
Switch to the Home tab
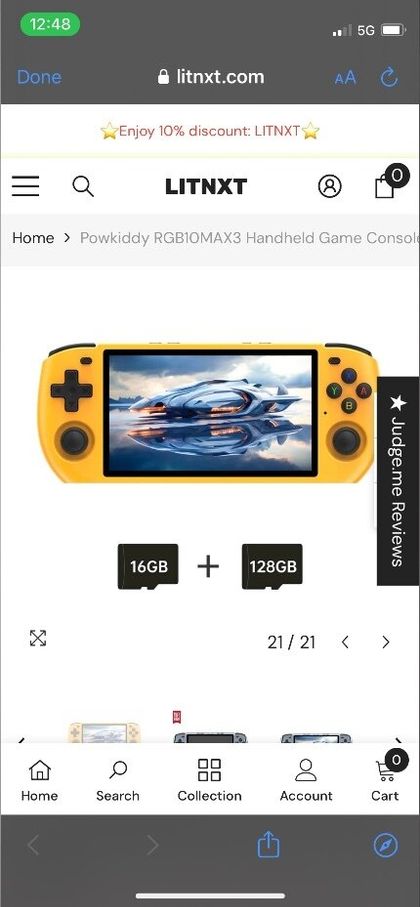click(39, 780)
